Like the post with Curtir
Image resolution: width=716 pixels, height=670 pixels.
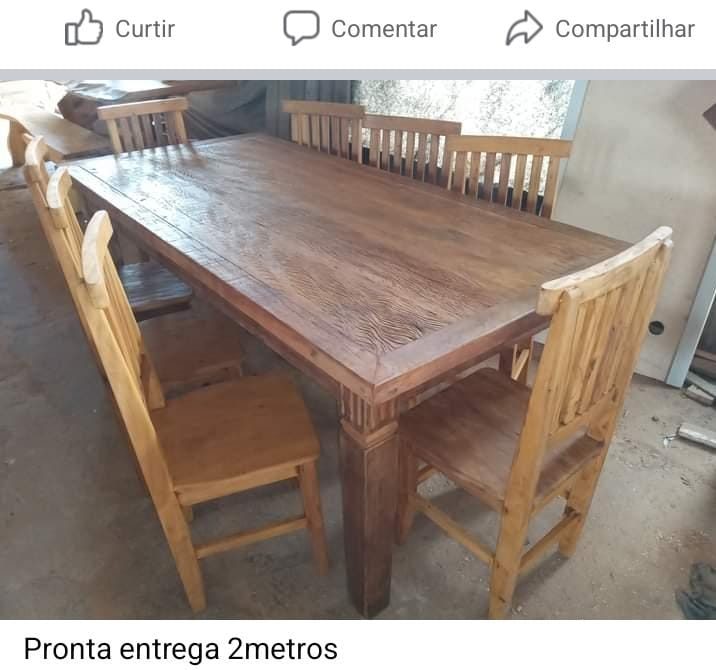click(120, 28)
